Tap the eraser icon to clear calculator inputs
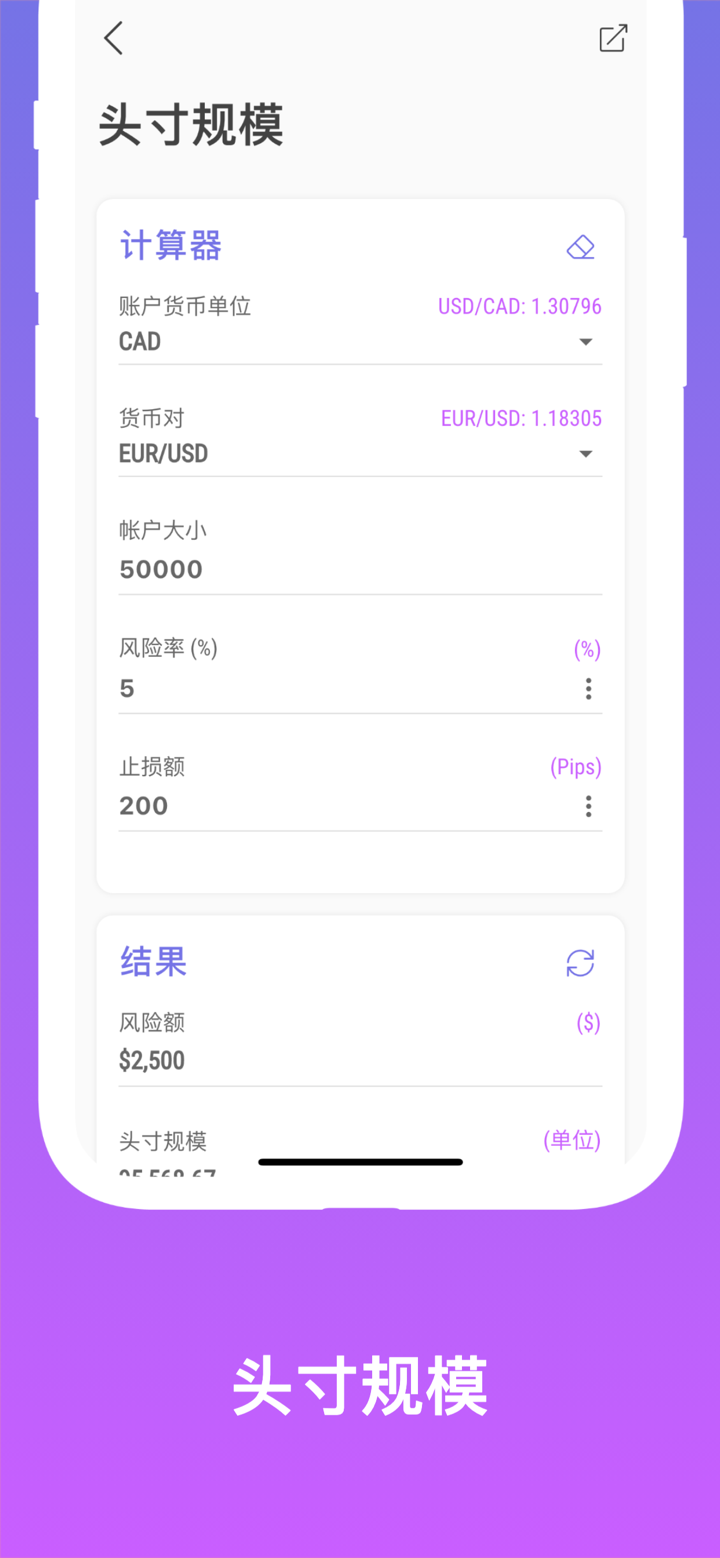 coord(581,246)
